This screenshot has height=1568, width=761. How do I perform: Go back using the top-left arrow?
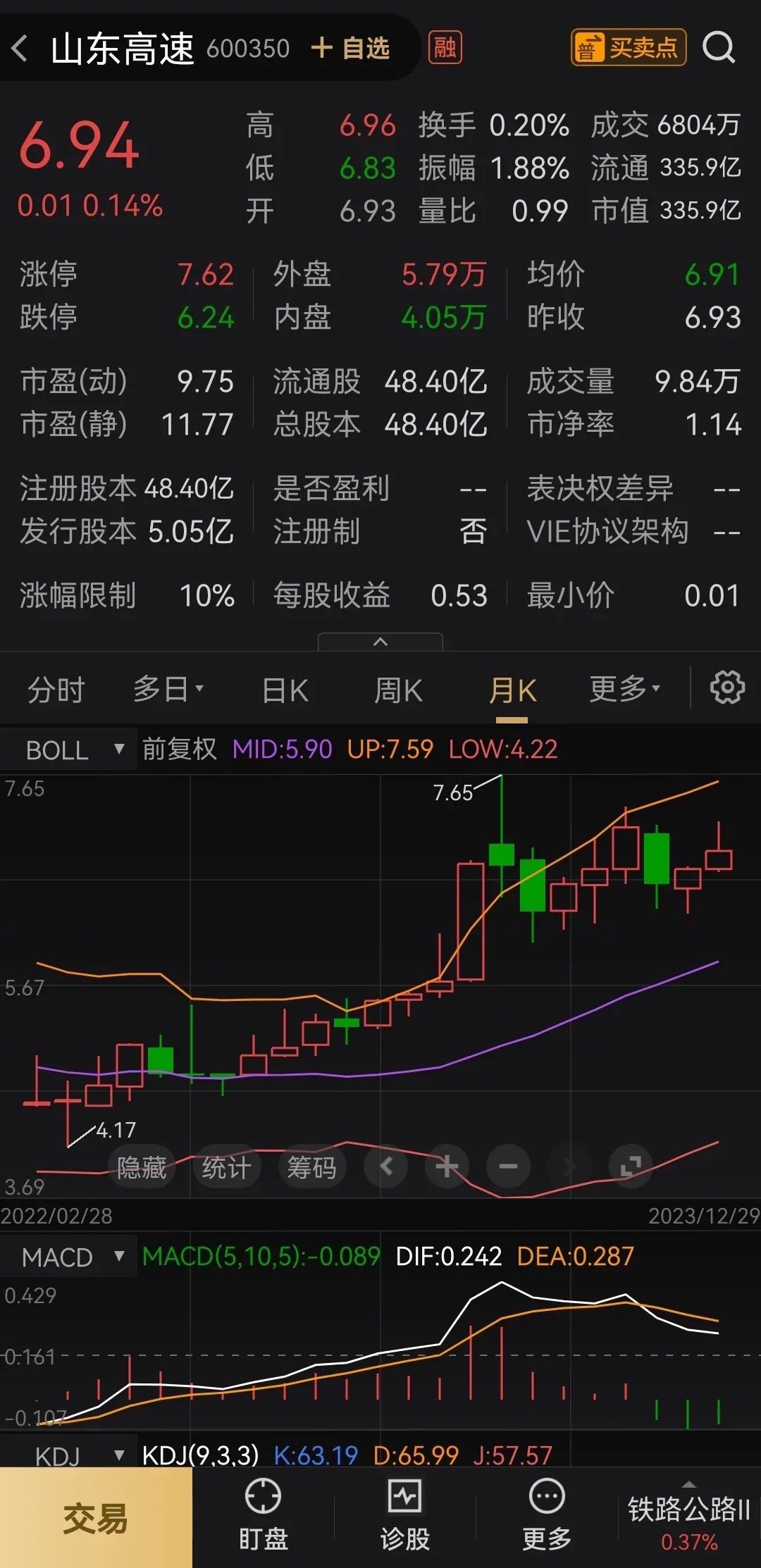click(20, 49)
